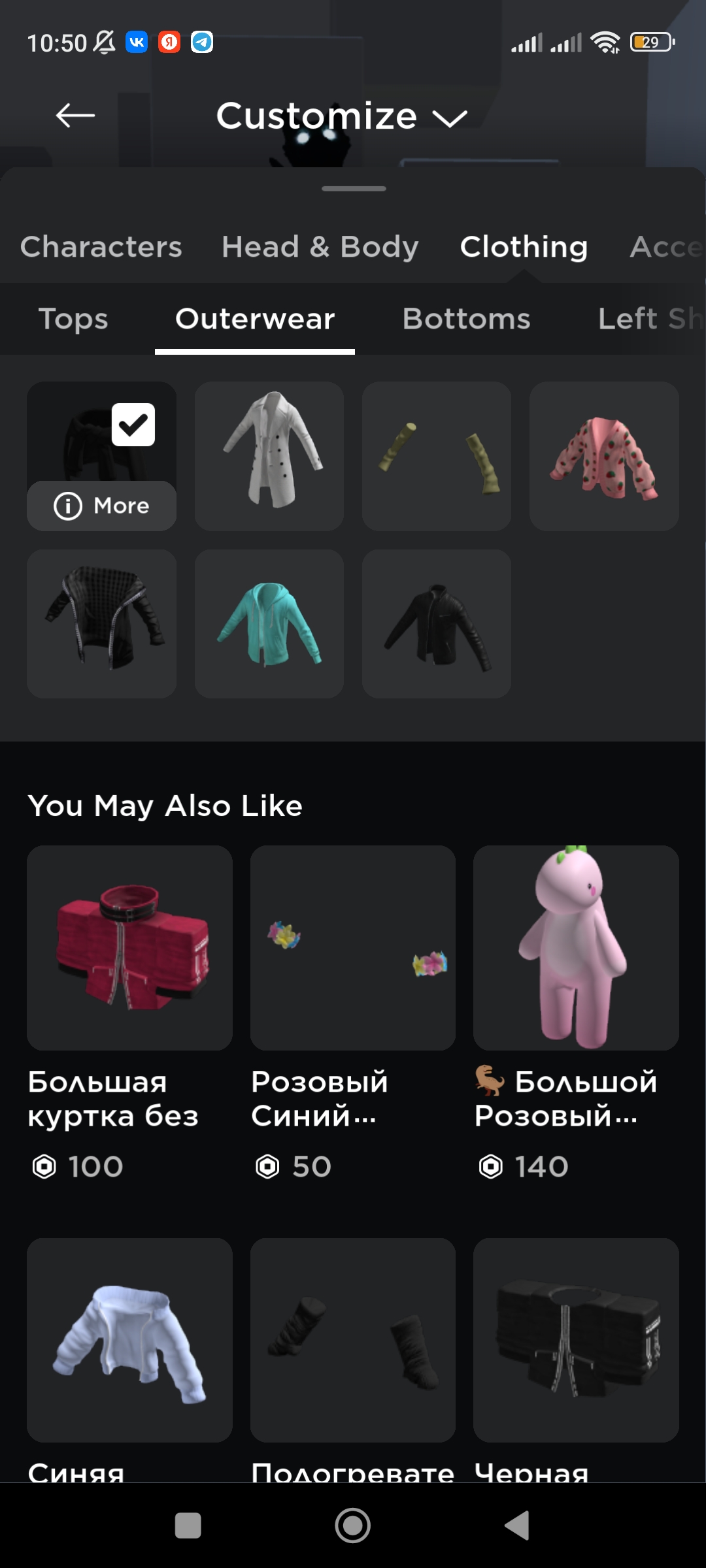Image resolution: width=706 pixels, height=1568 pixels.
Task: Switch to the Bottoms subcategory
Action: coord(466,319)
